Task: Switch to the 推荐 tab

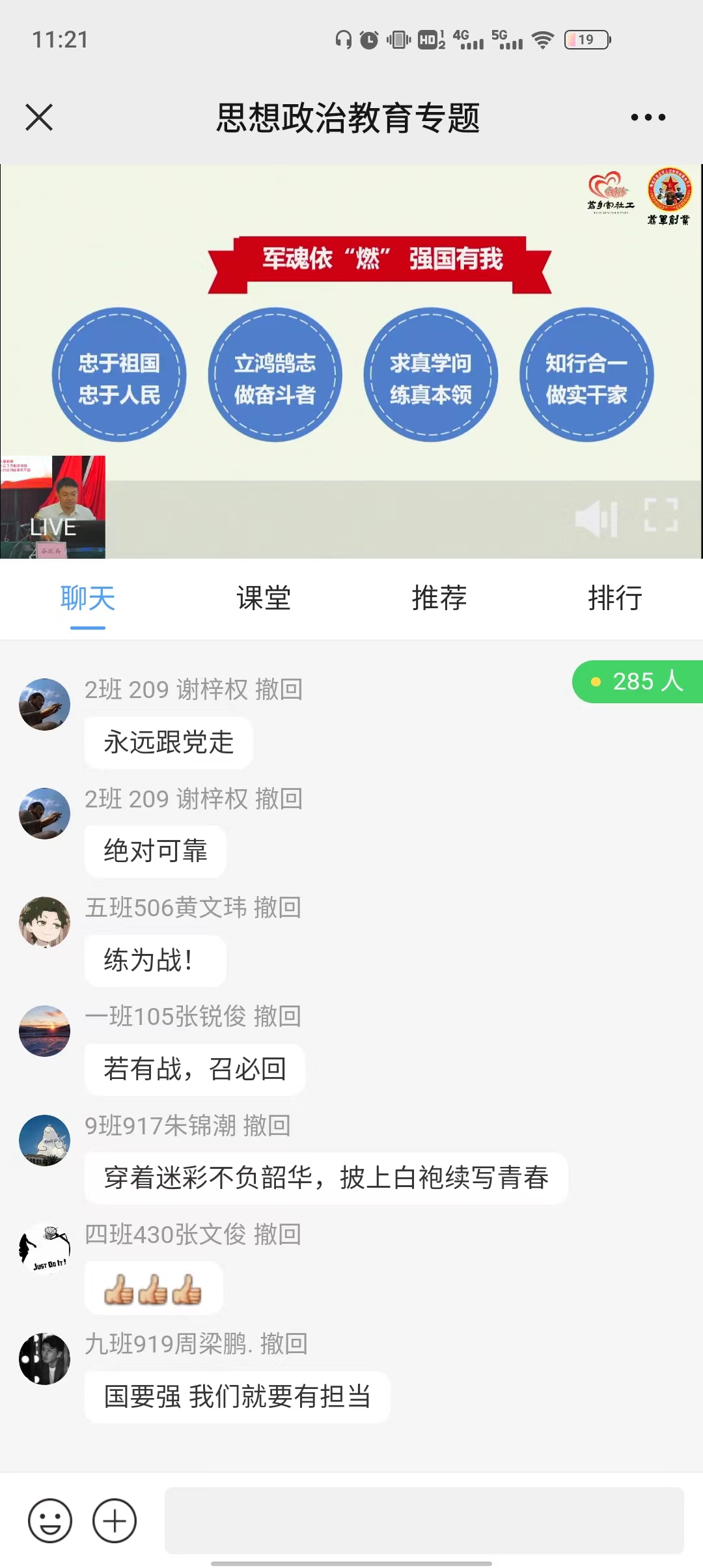Action: coord(439,598)
